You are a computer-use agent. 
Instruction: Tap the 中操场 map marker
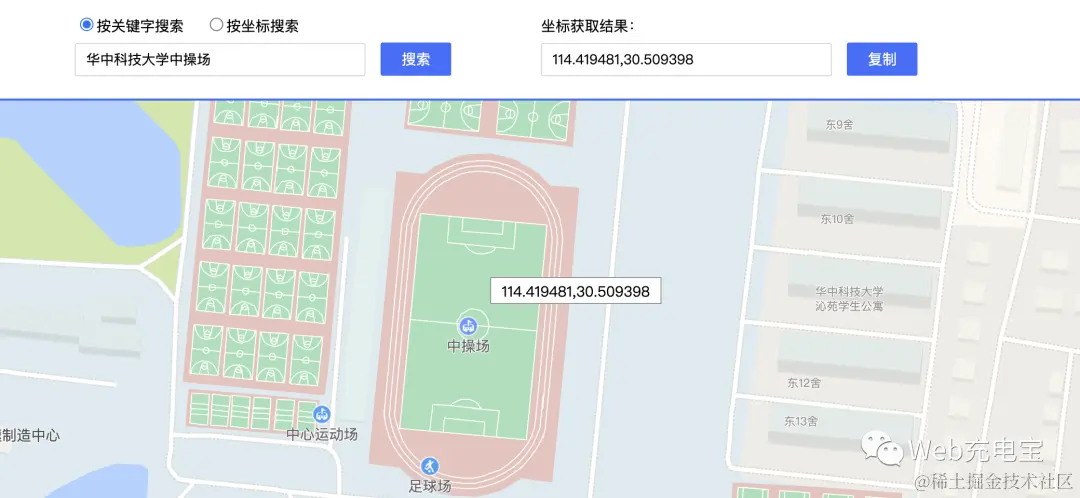tap(467, 325)
